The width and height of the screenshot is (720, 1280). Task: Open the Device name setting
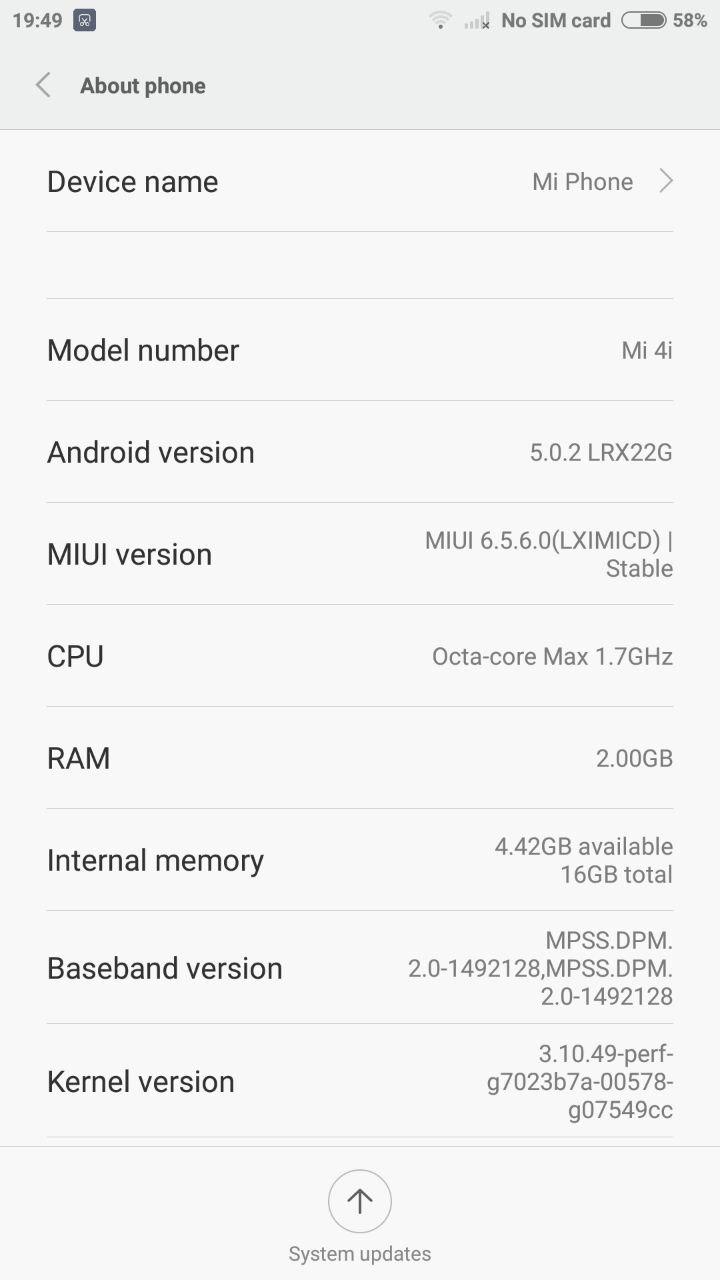pos(360,182)
